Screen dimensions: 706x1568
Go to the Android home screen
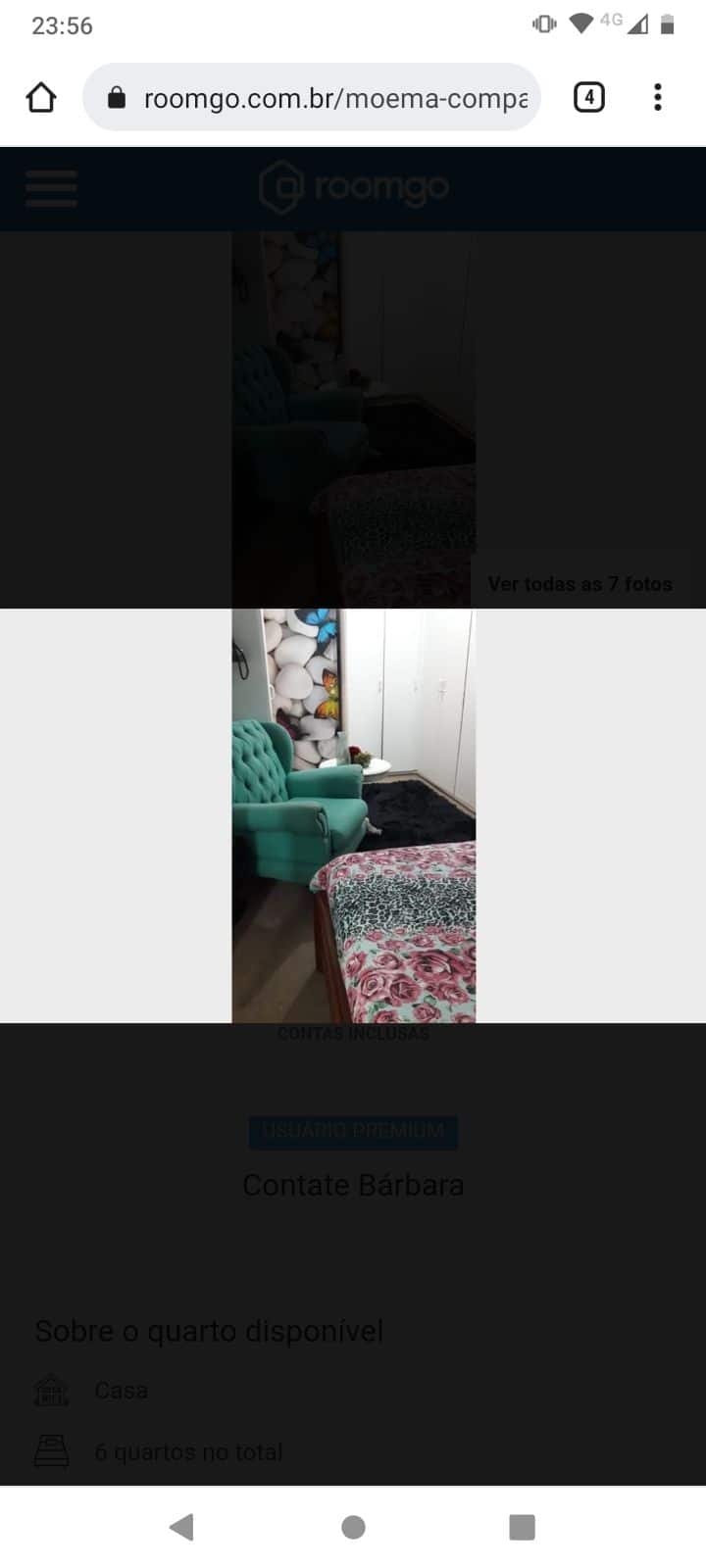[354, 1527]
